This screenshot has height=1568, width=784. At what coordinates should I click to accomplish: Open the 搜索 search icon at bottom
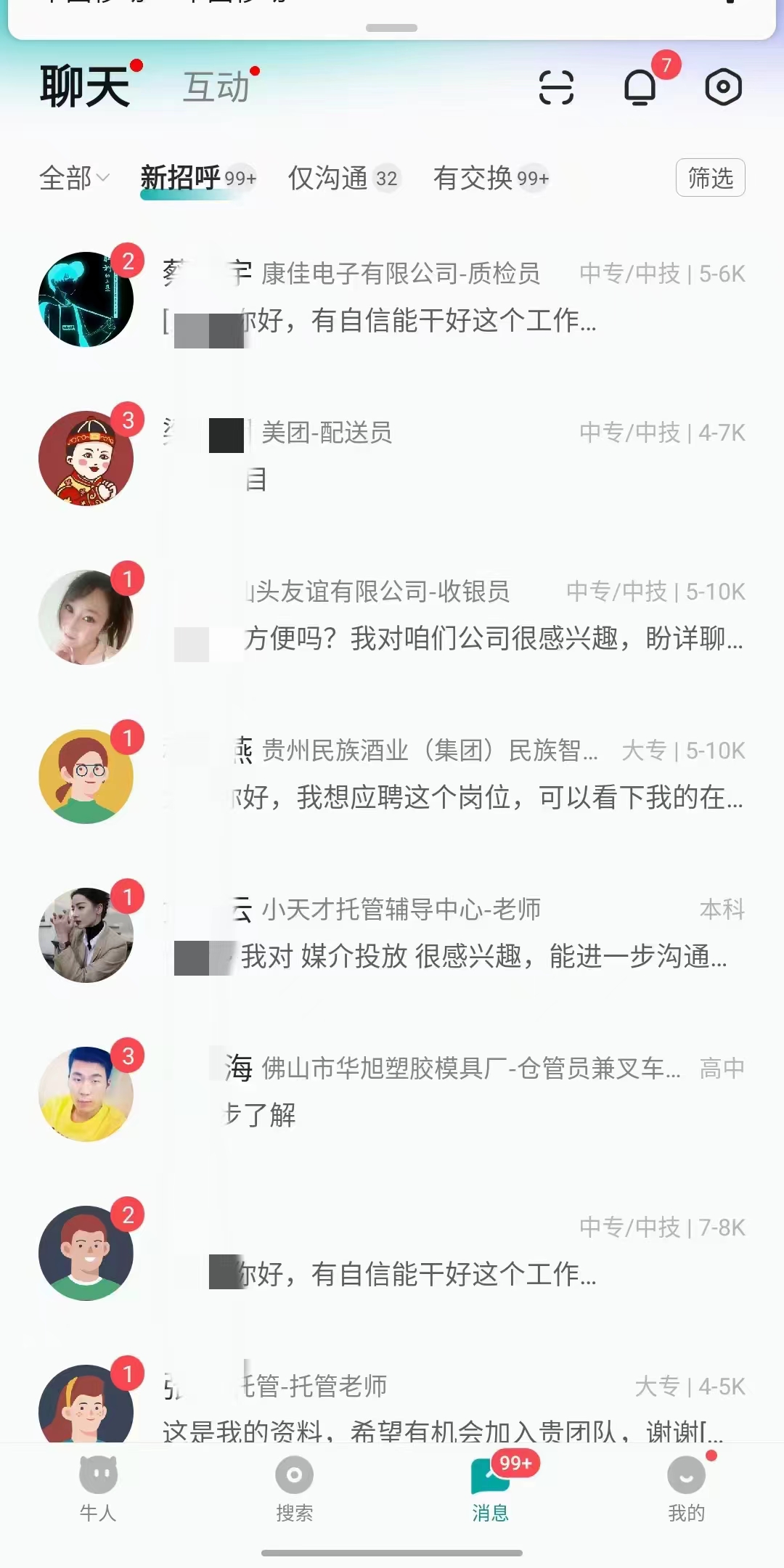293,1477
